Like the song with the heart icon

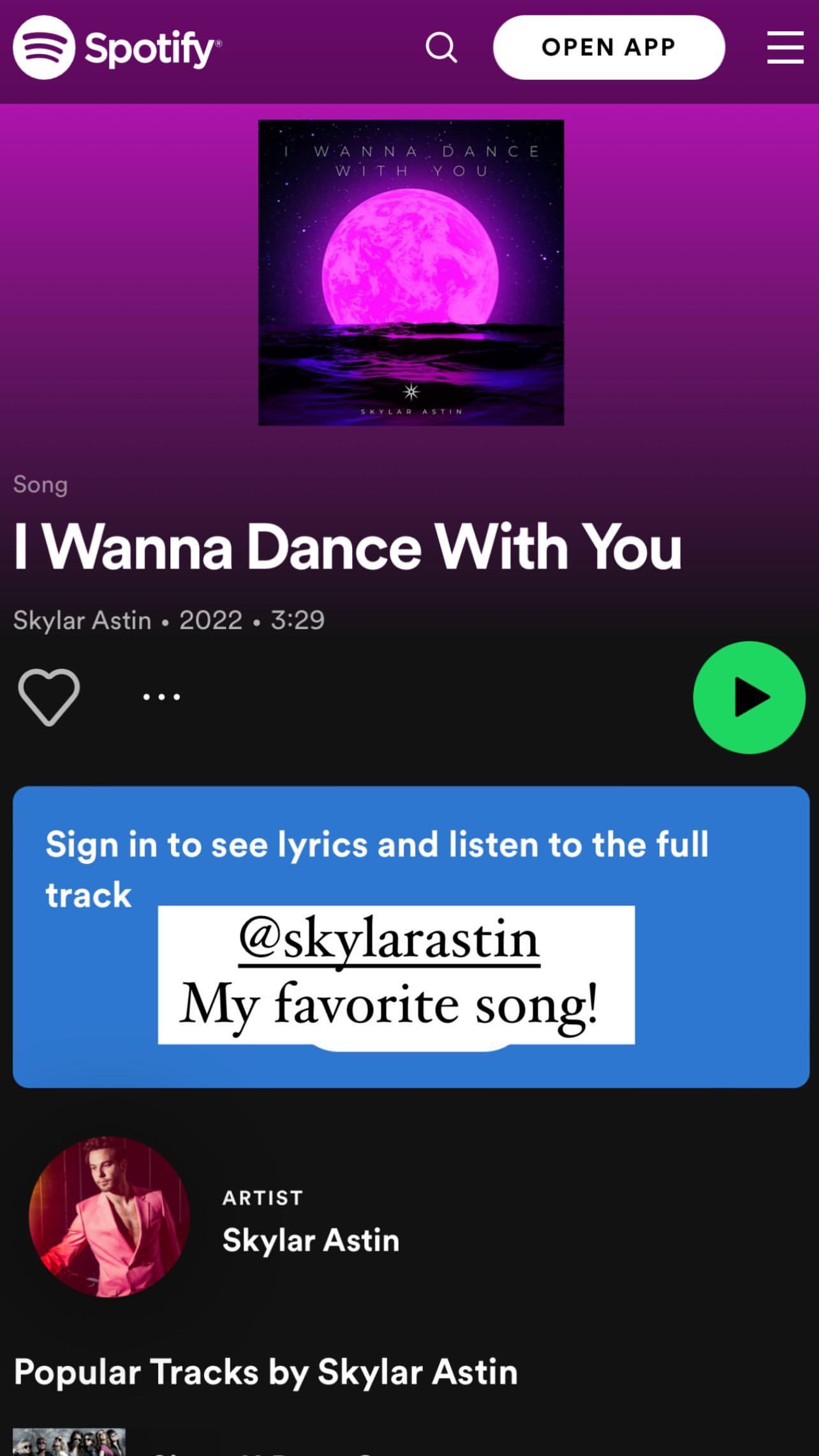(49, 697)
